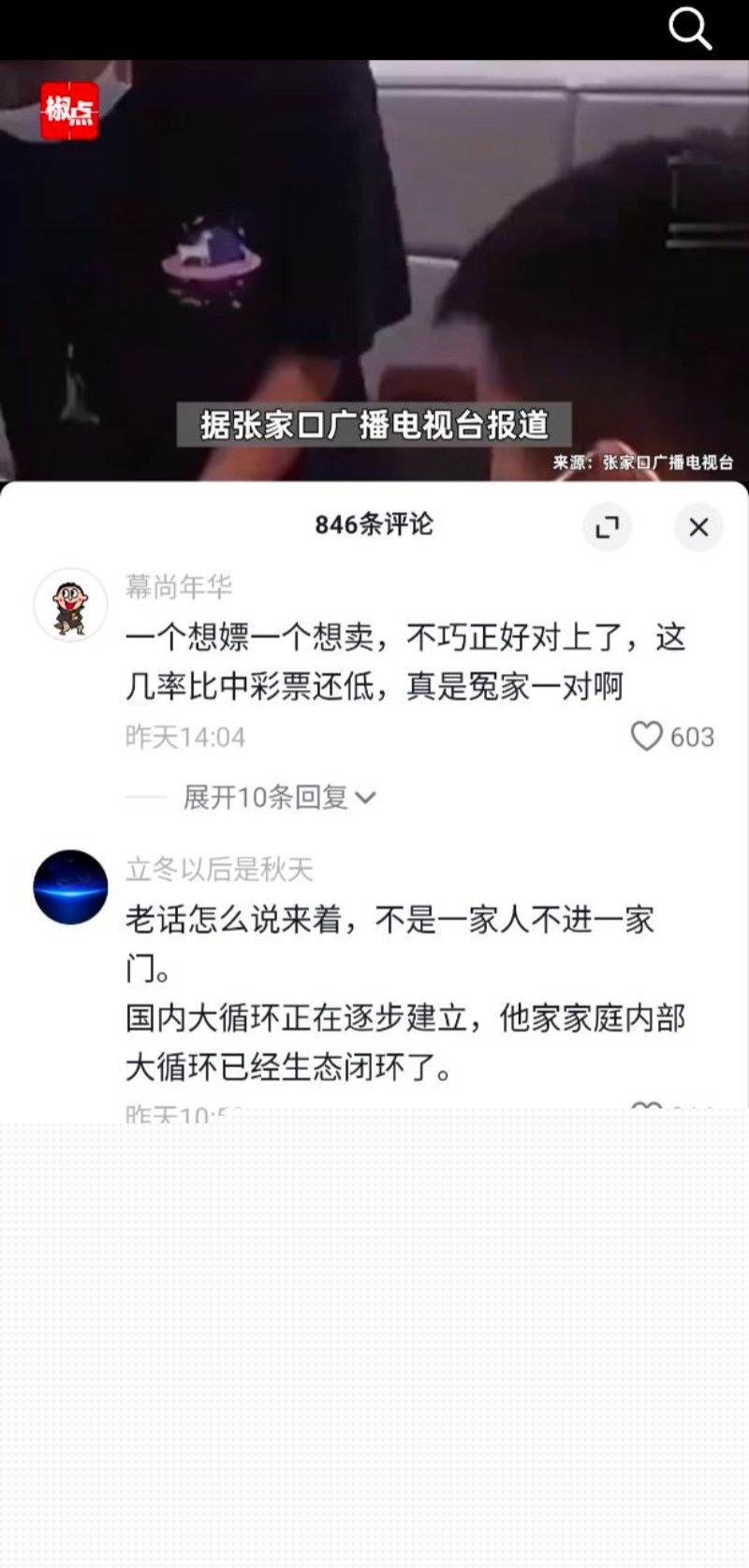The image size is (749, 1568).
Task: Open search with the magnifier icon
Action: tap(690, 29)
